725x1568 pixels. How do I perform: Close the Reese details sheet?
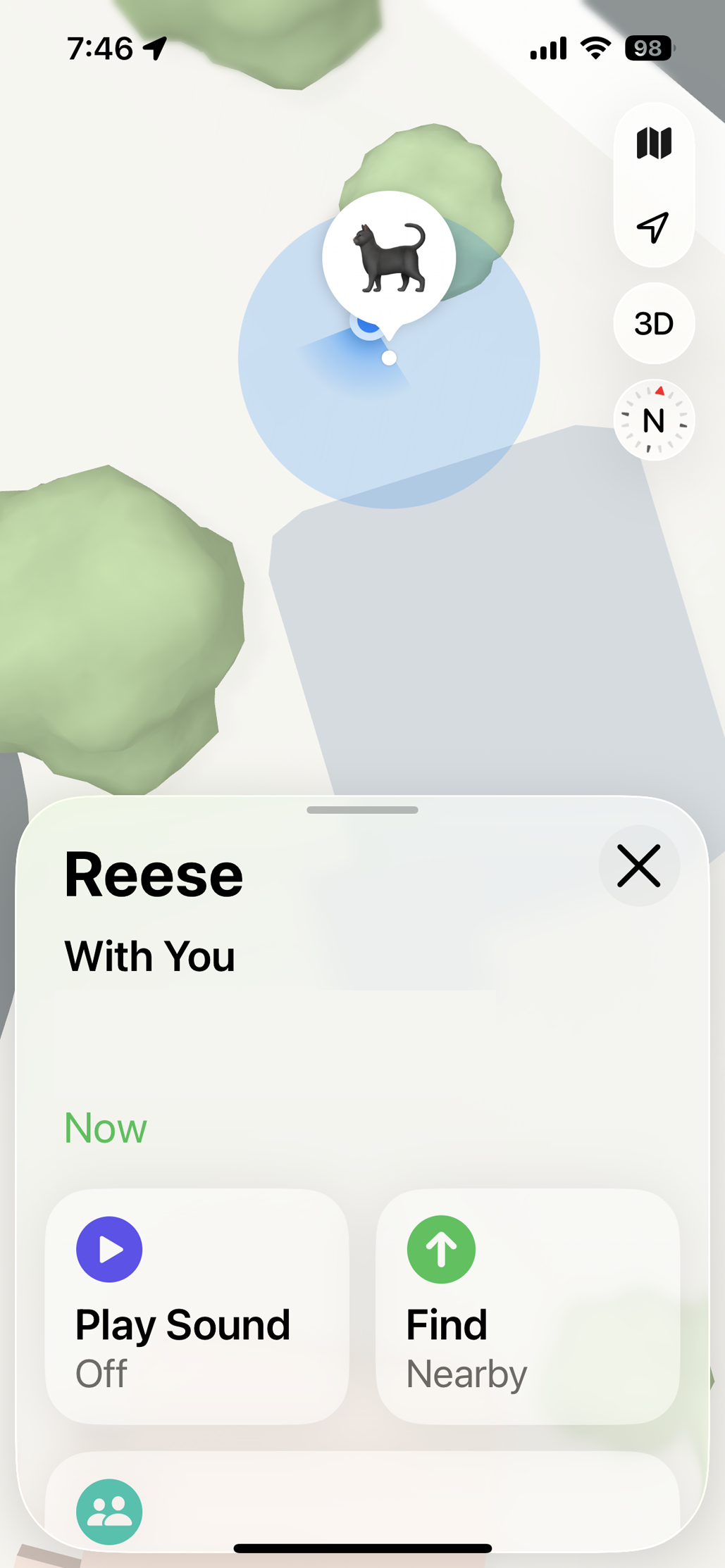click(638, 865)
